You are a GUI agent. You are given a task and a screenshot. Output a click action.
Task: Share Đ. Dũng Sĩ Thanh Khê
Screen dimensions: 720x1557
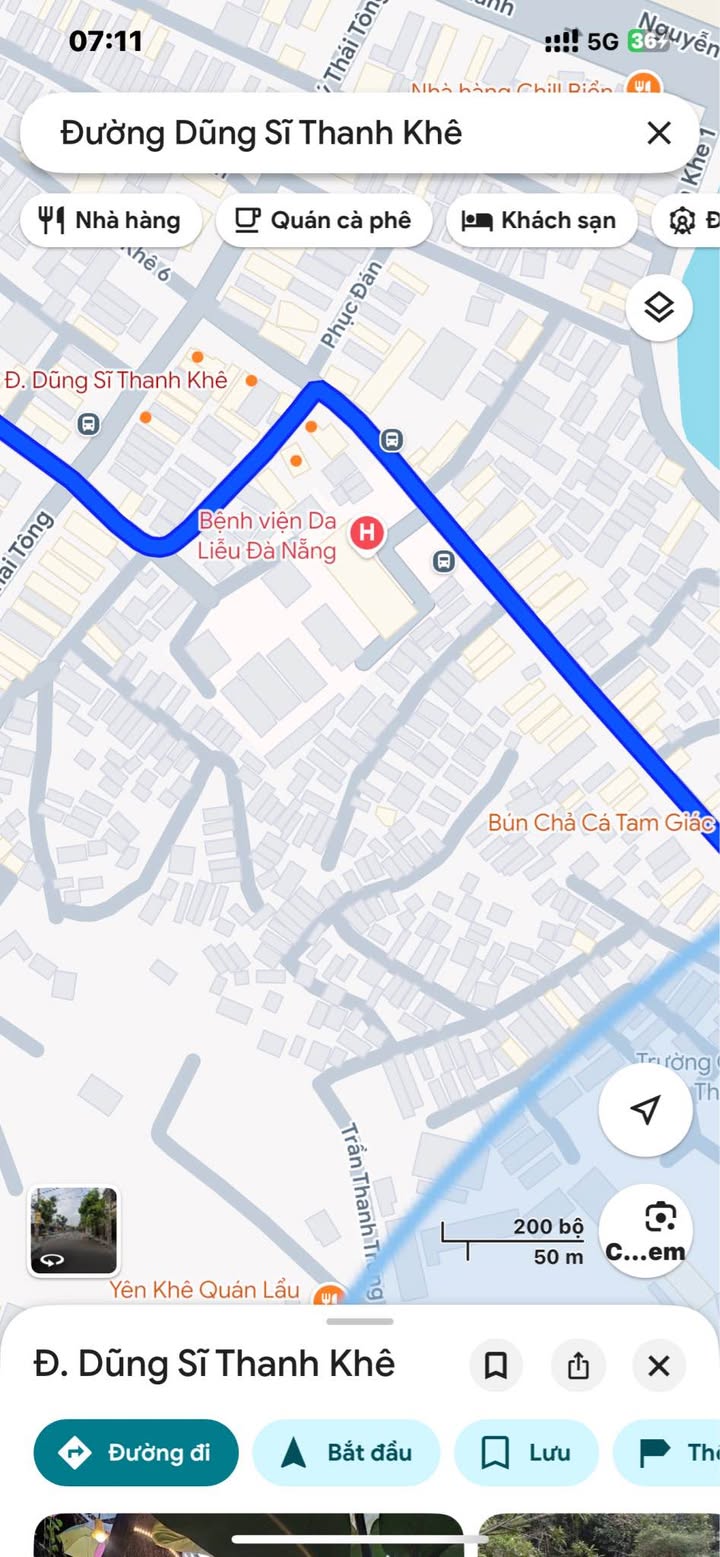click(x=578, y=1366)
